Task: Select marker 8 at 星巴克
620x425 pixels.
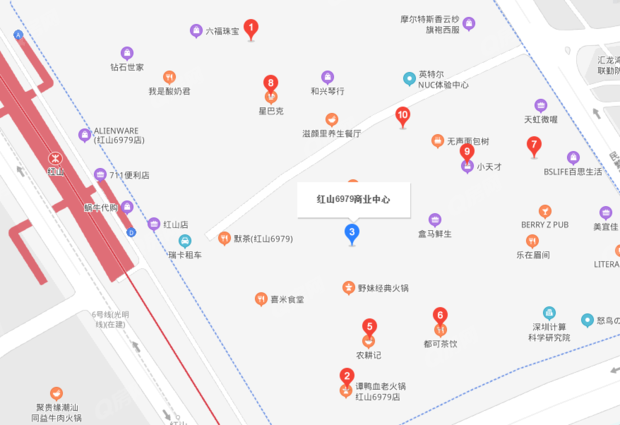Action: [270, 84]
